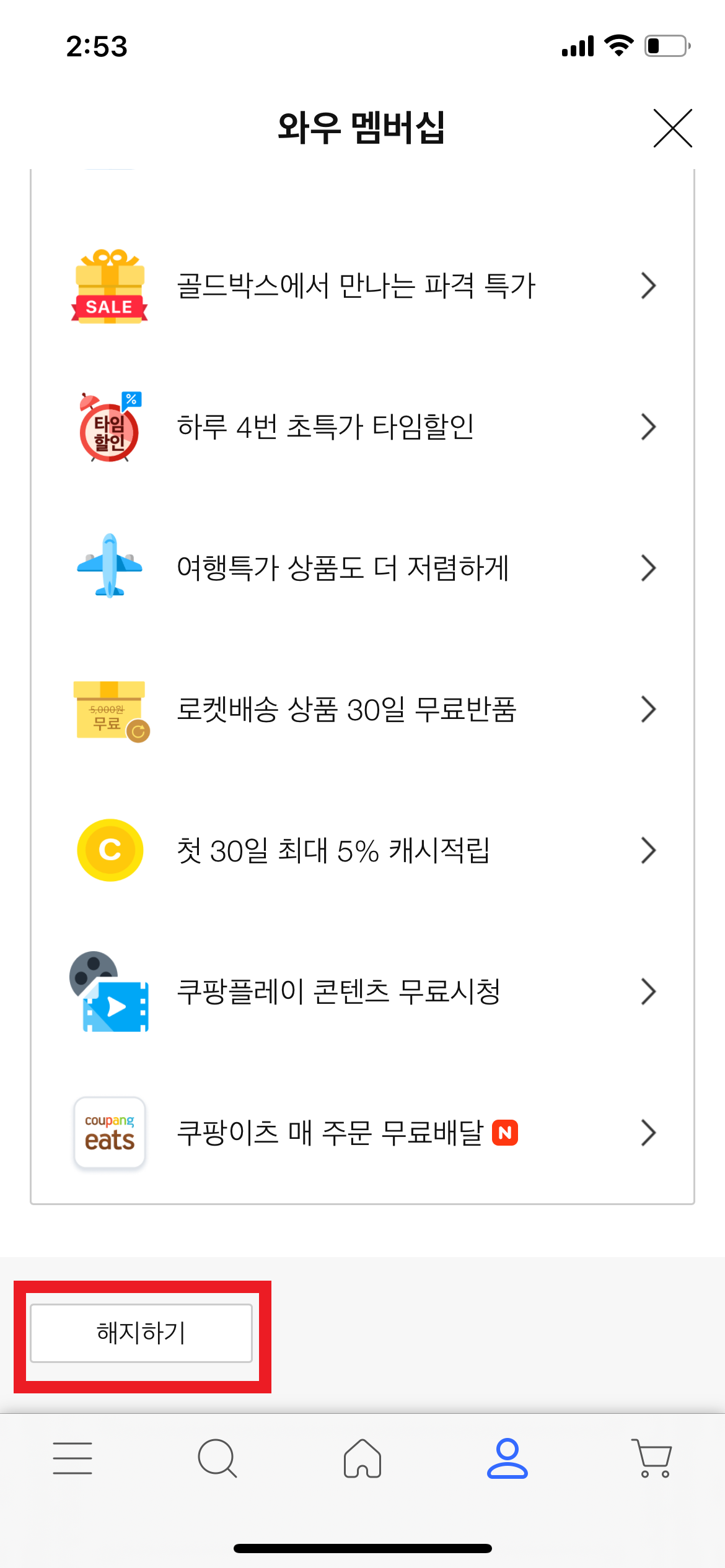Open the shopping cart tab
This screenshot has height=1568, width=725.
click(x=652, y=1458)
